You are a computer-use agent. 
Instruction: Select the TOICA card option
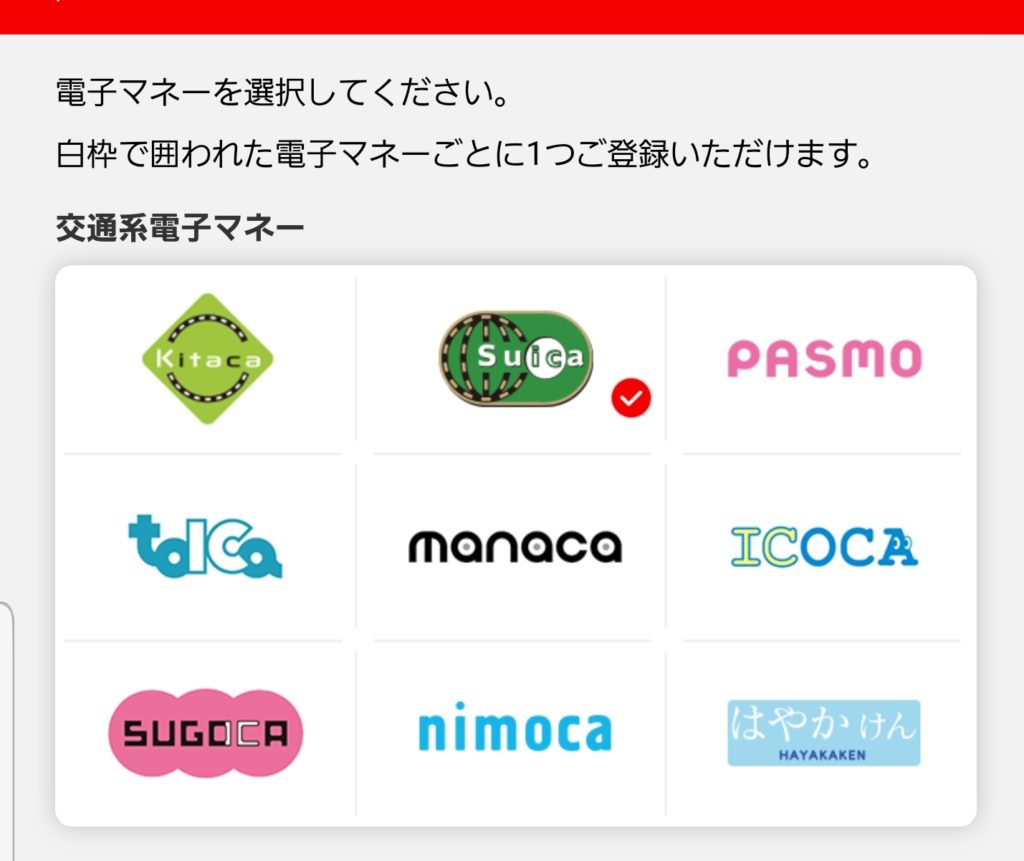click(206, 546)
